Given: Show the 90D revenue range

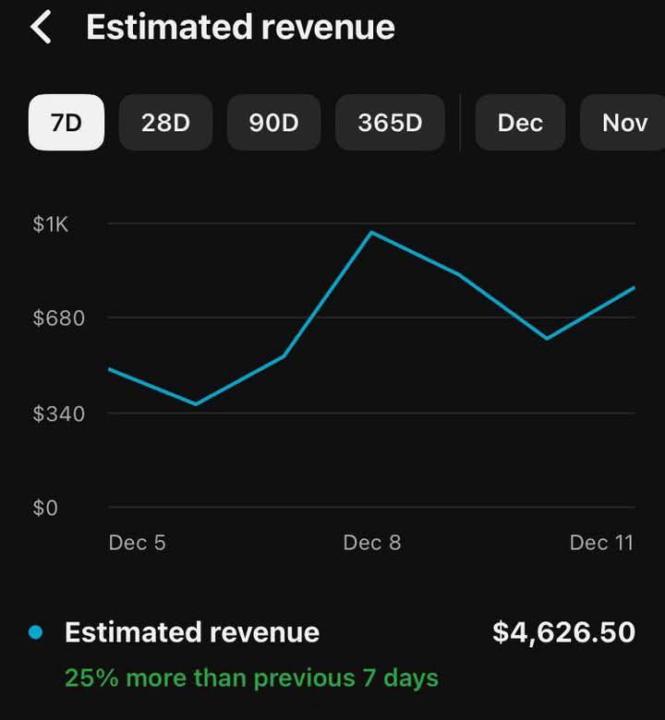Looking at the screenshot, I should point(274,123).
